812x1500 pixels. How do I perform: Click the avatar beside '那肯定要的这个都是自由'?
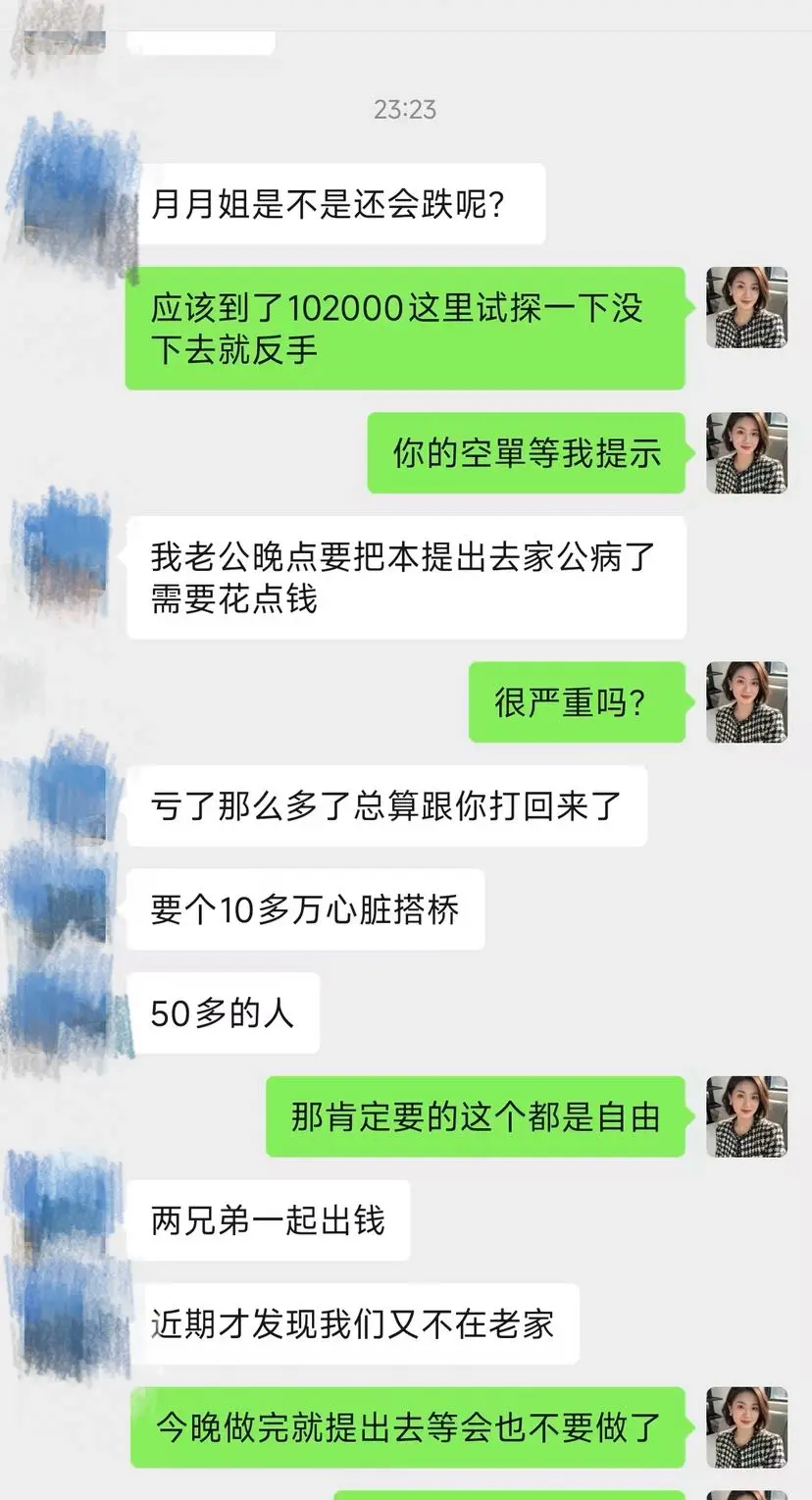(x=746, y=1116)
